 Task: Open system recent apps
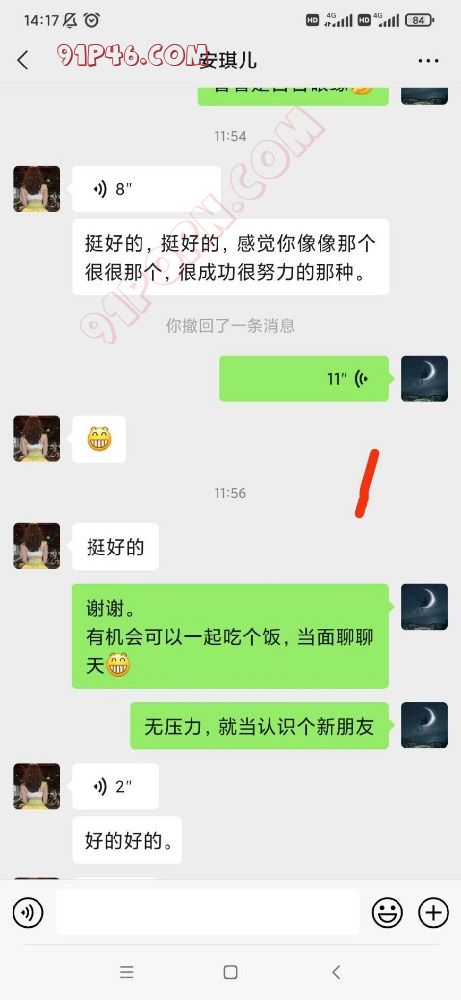coord(126,972)
